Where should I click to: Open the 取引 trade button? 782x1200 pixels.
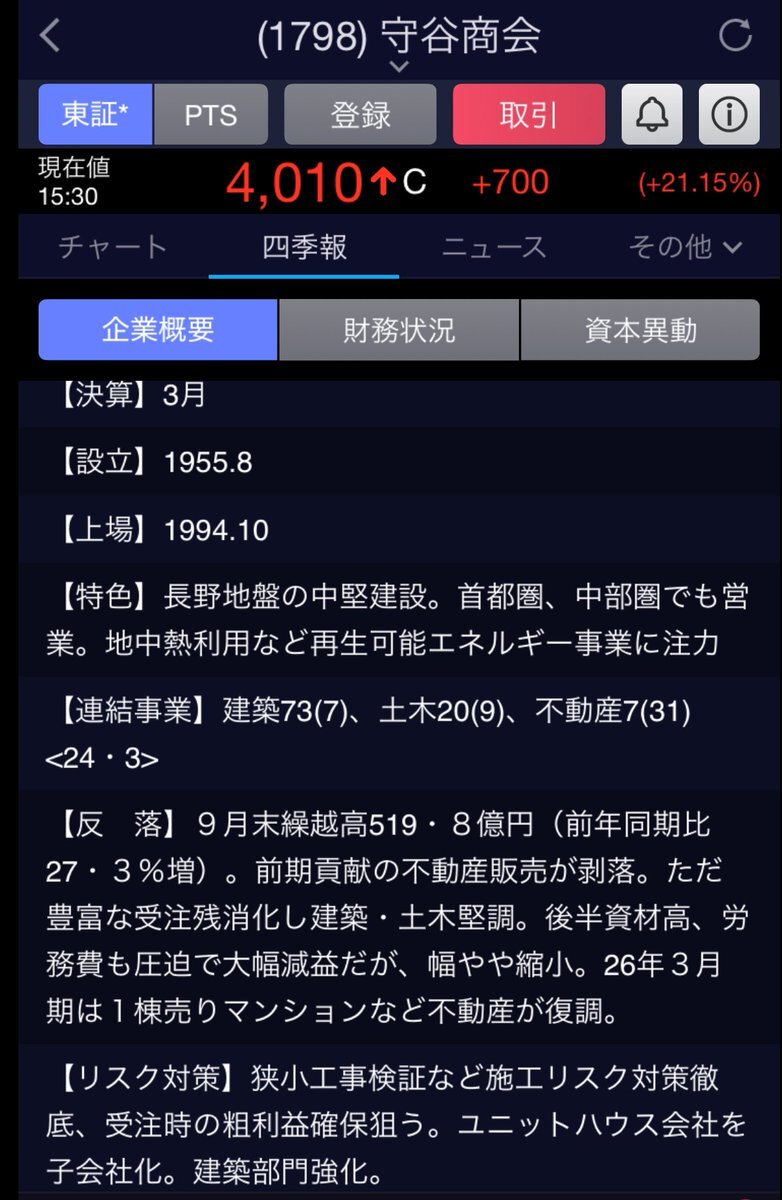(x=528, y=115)
